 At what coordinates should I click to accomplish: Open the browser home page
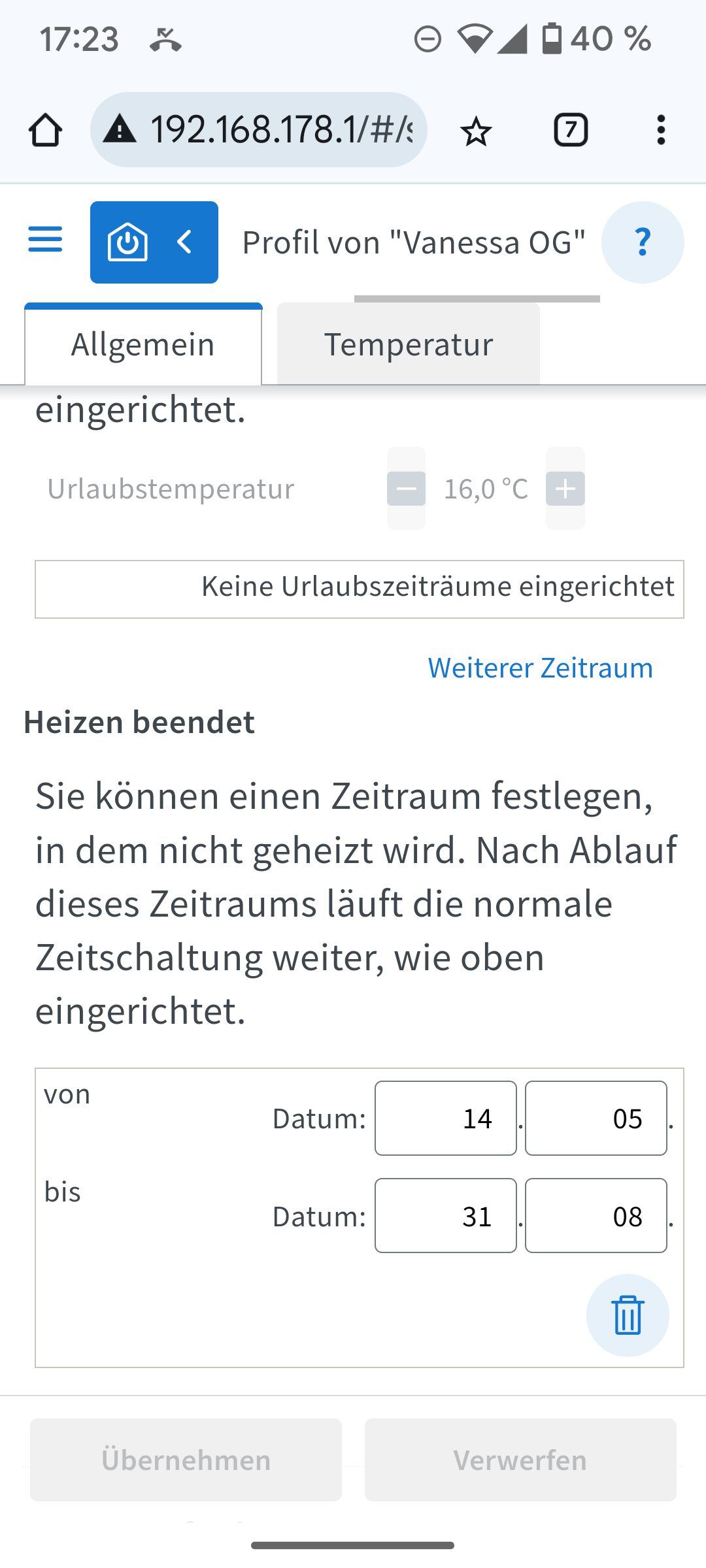click(45, 130)
